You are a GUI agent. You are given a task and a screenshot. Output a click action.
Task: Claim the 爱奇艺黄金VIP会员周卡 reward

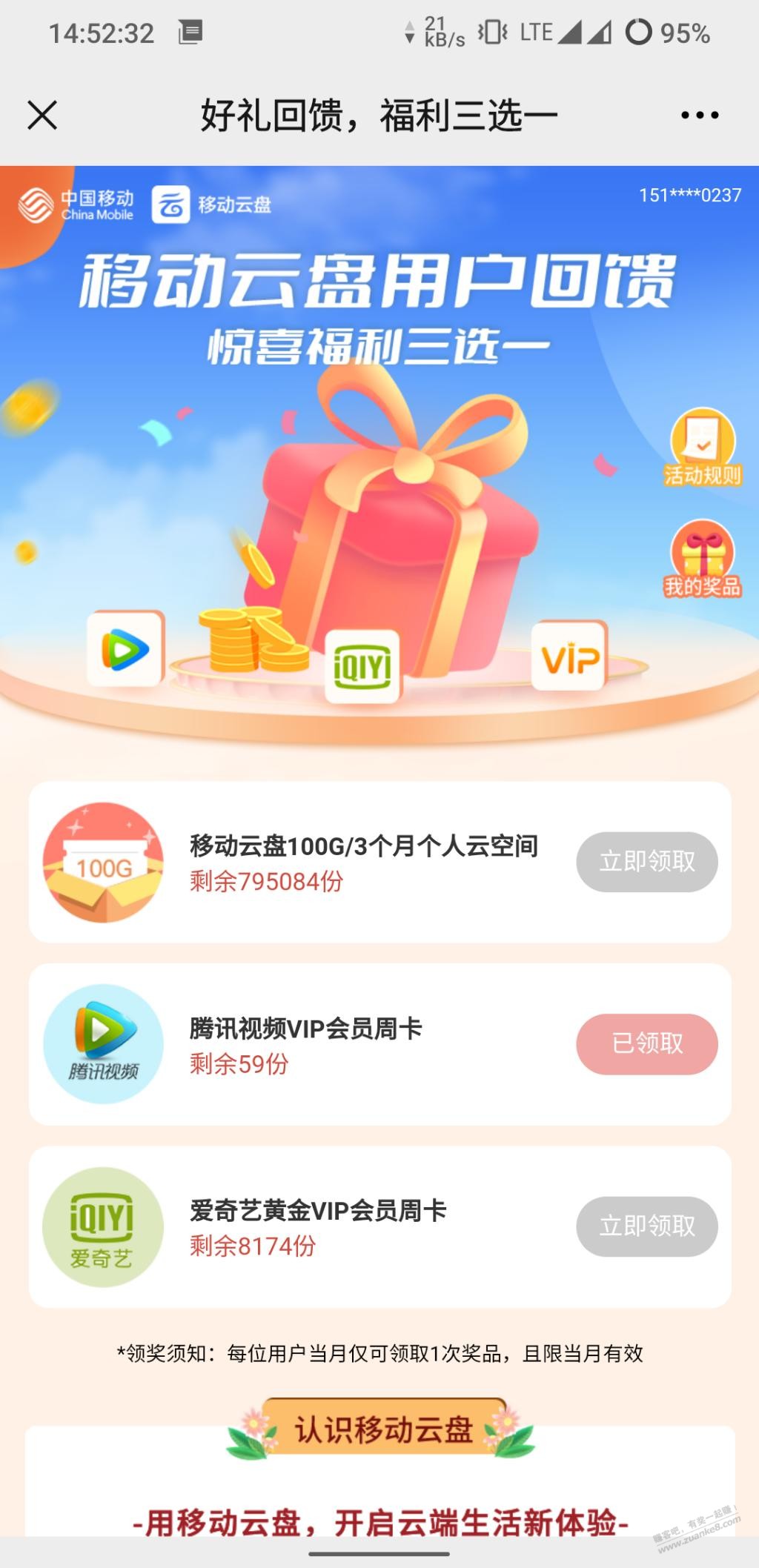pos(646,1226)
